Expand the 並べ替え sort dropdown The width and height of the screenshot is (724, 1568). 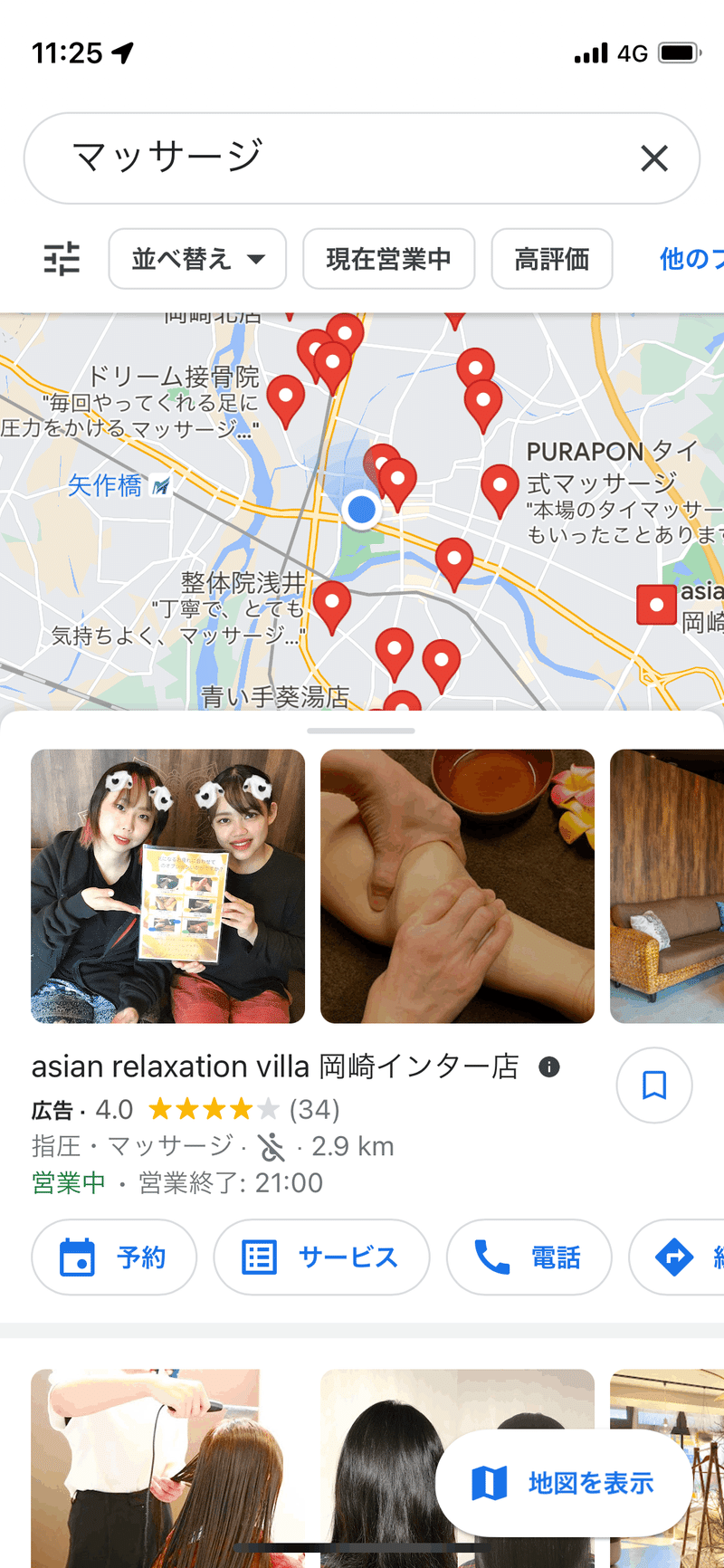click(197, 259)
